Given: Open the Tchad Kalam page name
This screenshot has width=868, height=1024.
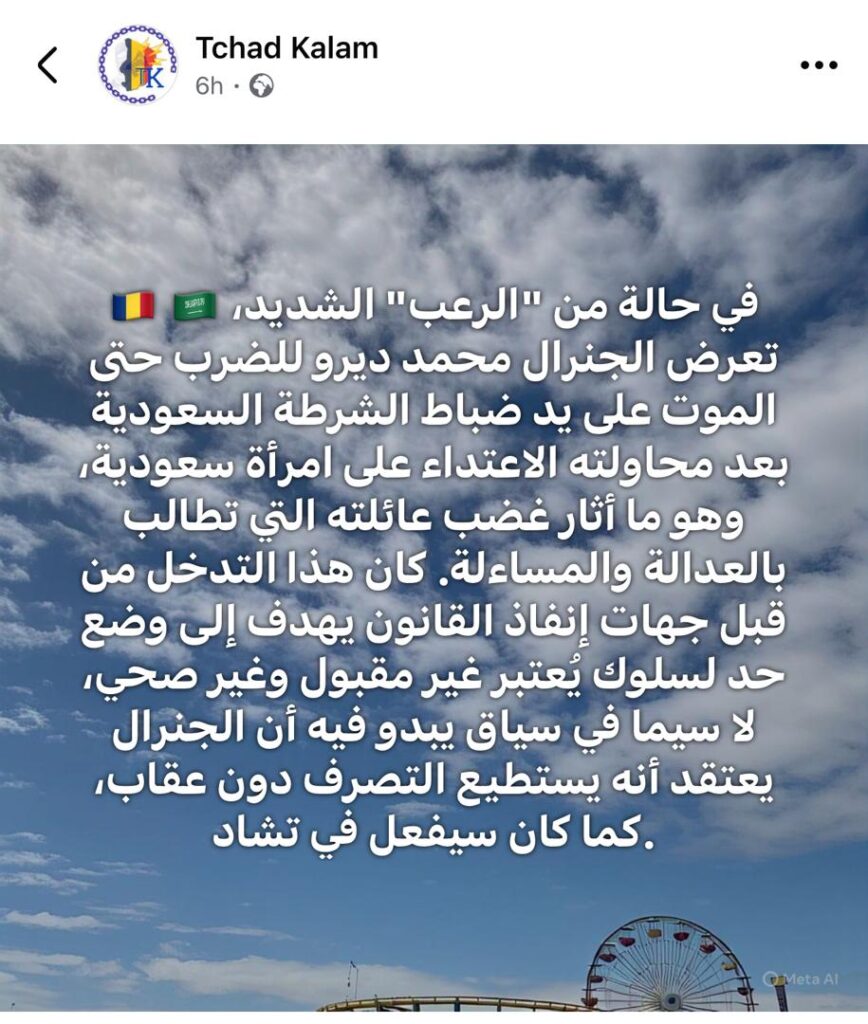Looking at the screenshot, I should pyautogui.click(x=286, y=47).
